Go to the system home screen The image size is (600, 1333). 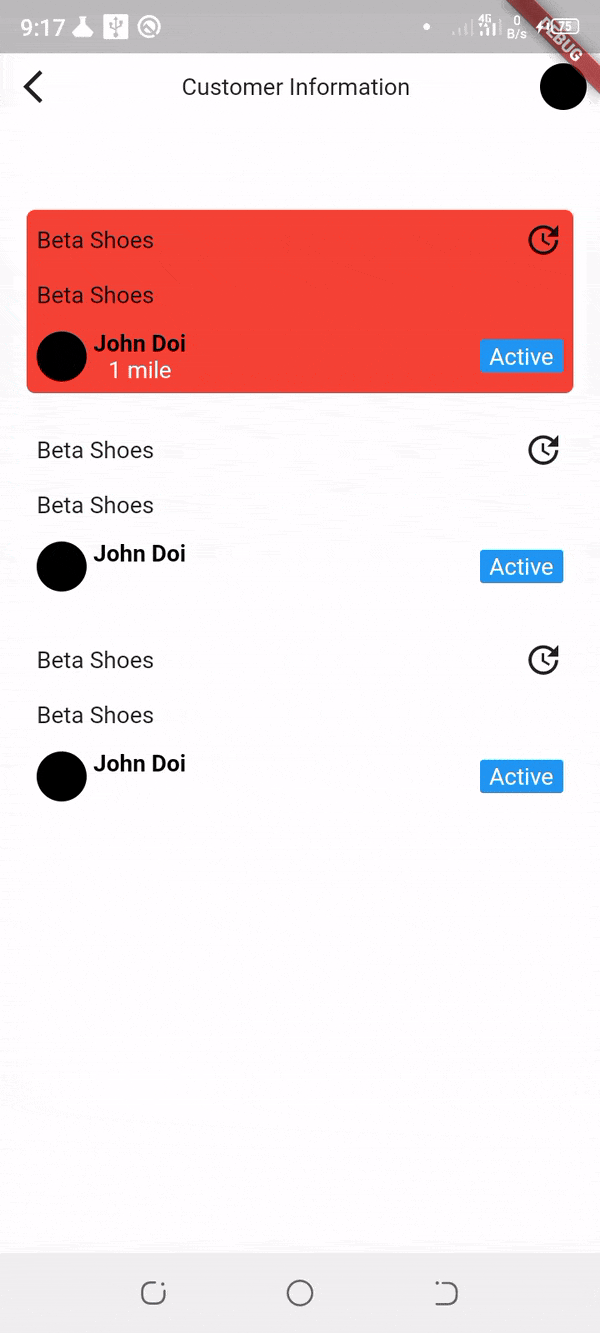[300, 1293]
